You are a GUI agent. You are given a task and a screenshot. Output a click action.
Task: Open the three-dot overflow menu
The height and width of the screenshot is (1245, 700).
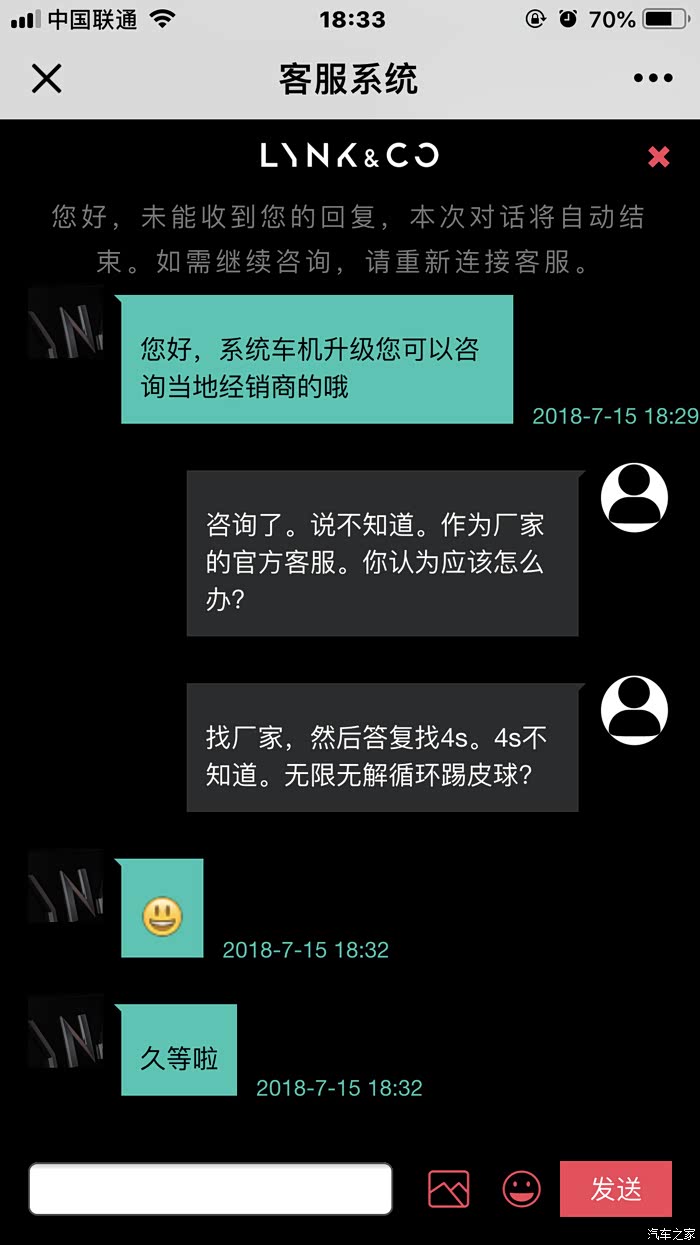pyautogui.click(x=652, y=78)
